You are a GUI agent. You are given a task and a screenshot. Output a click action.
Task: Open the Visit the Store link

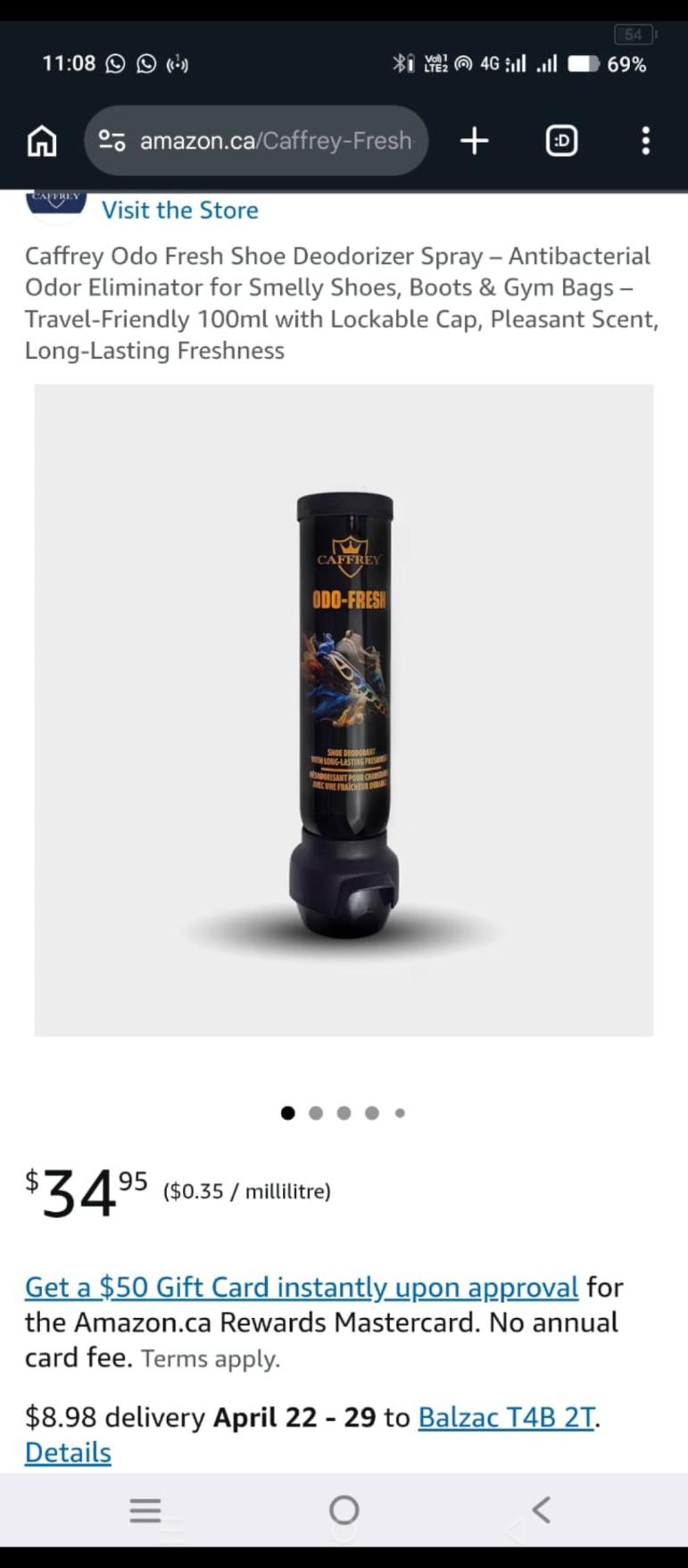[x=179, y=210]
